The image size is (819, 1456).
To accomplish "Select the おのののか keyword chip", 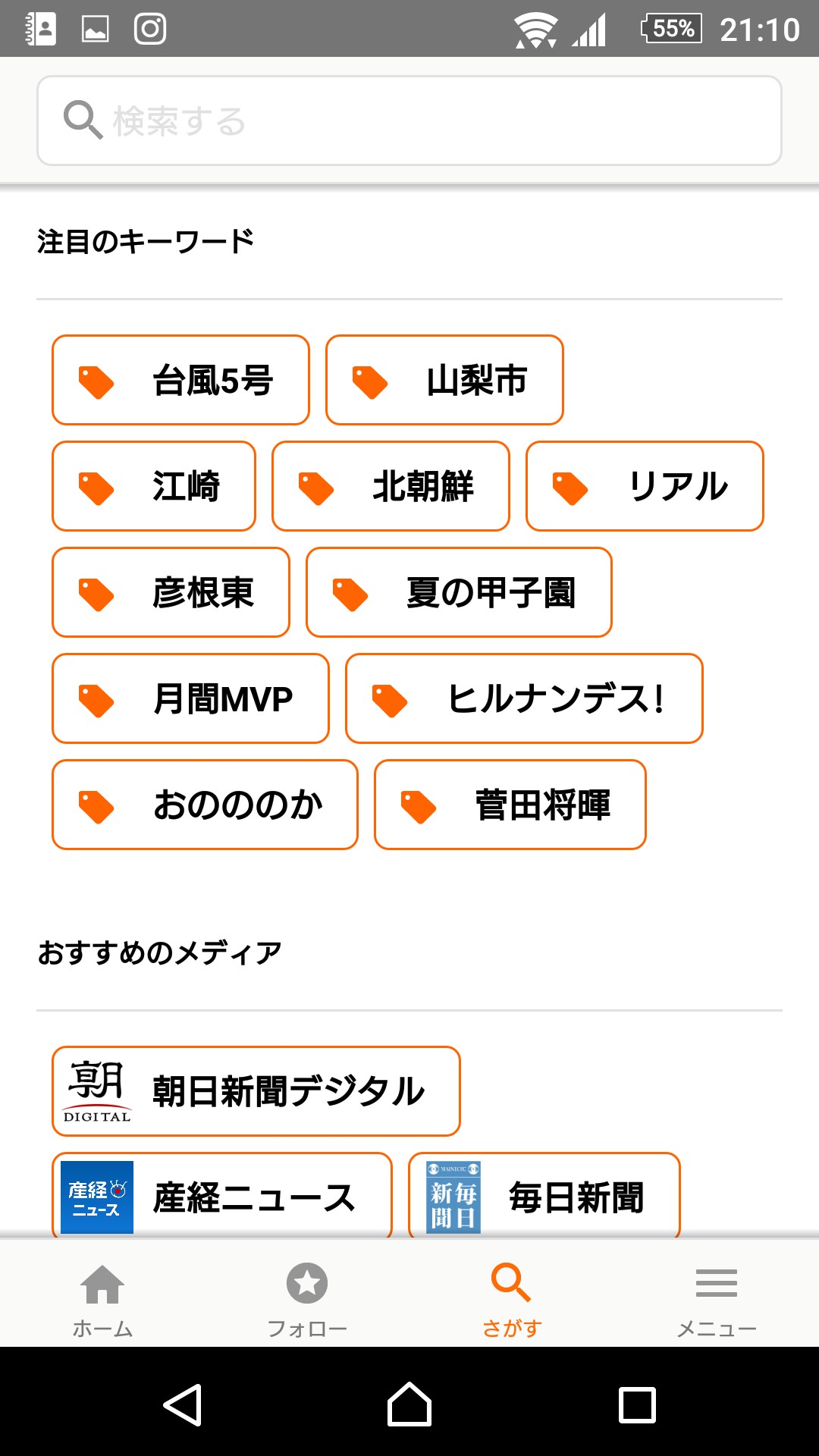I will (x=205, y=805).
